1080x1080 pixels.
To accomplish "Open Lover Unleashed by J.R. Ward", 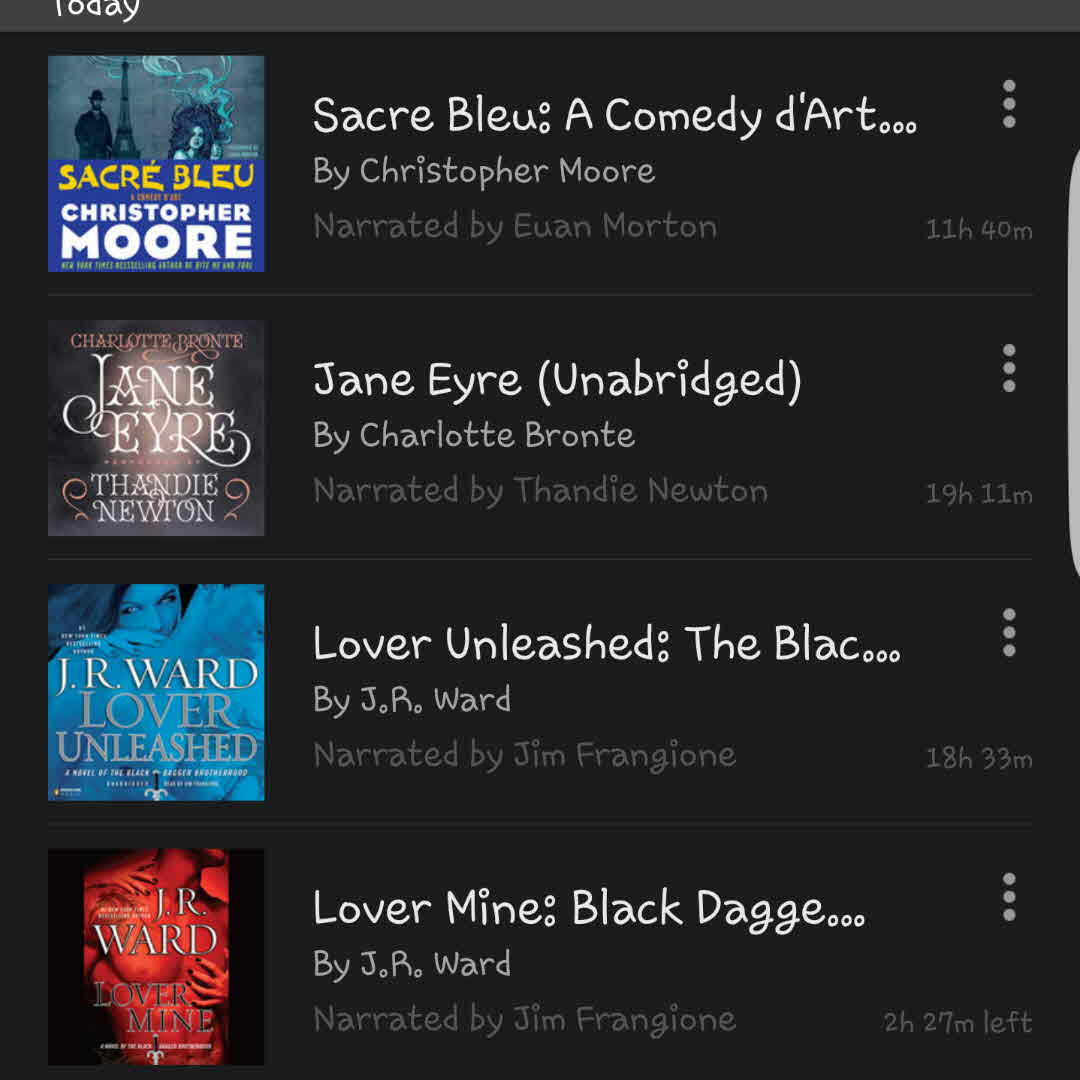I will pos(606,644).
